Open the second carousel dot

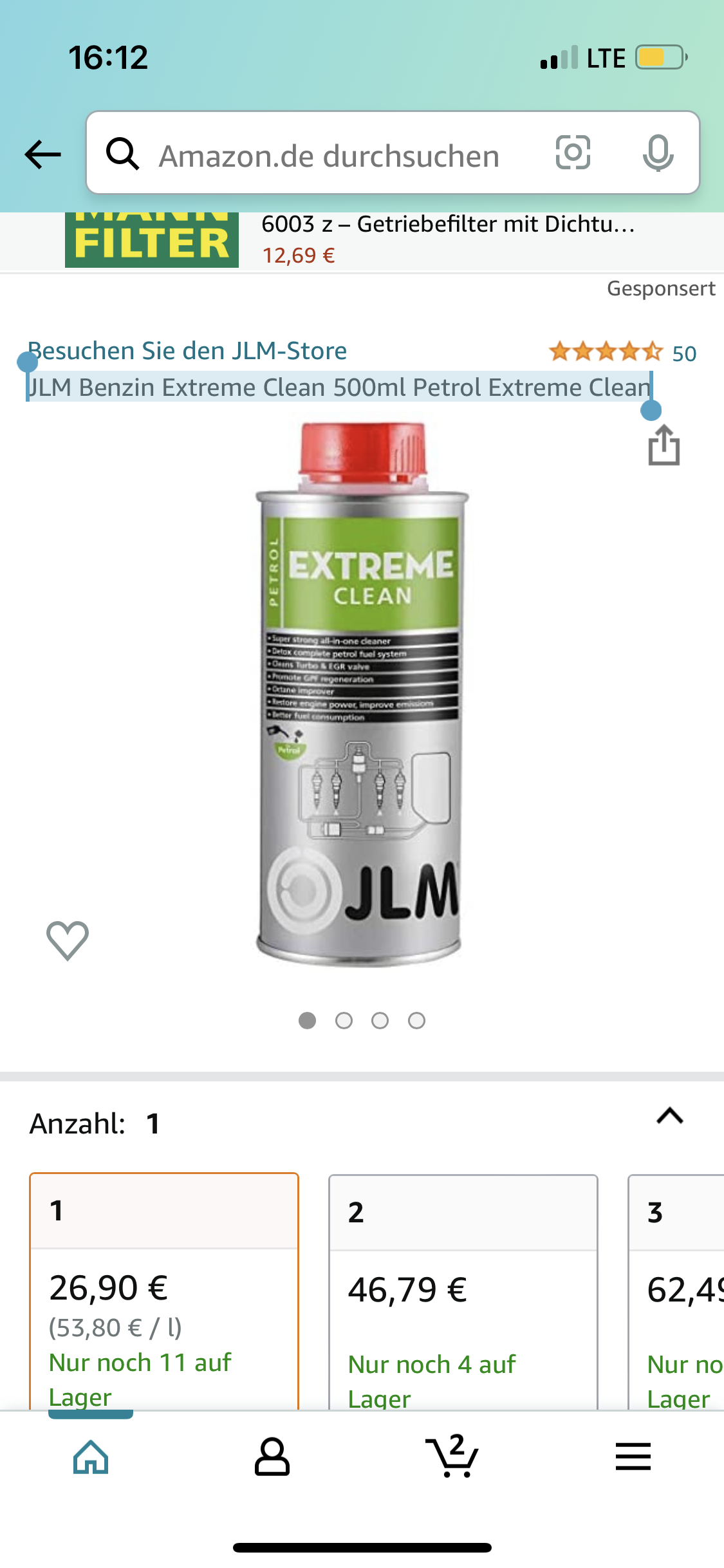click(x=344, y=1020)
